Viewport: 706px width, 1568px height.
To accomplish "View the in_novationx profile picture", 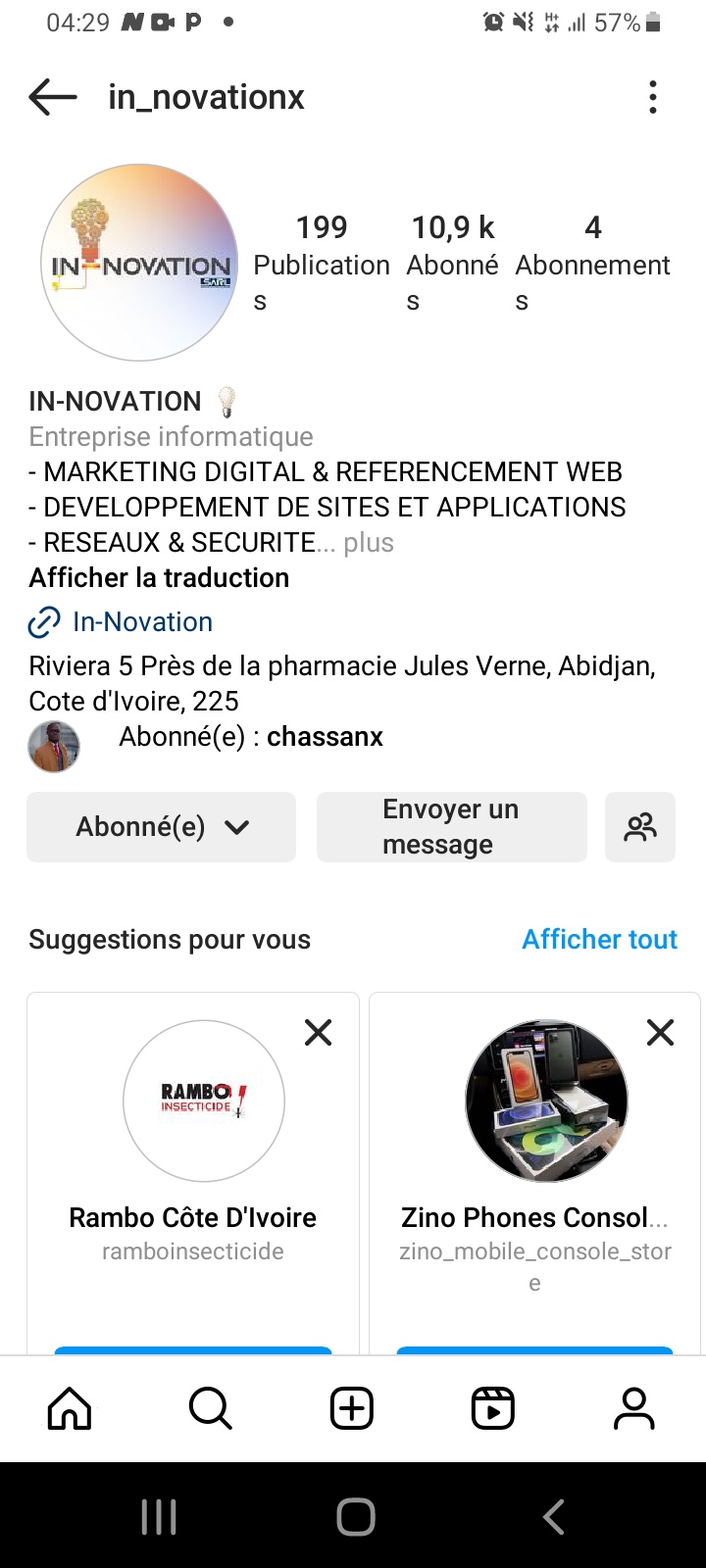I will (139, 263).
